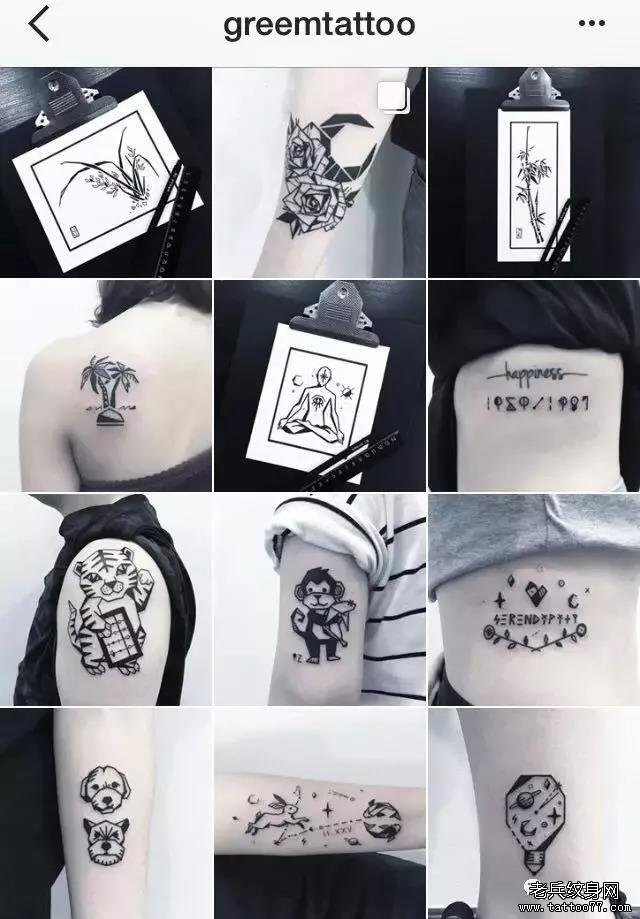Viewport: 640px width, 919px height.
Task: View the two dog faces tattoo post
Action: pos(106,812)
